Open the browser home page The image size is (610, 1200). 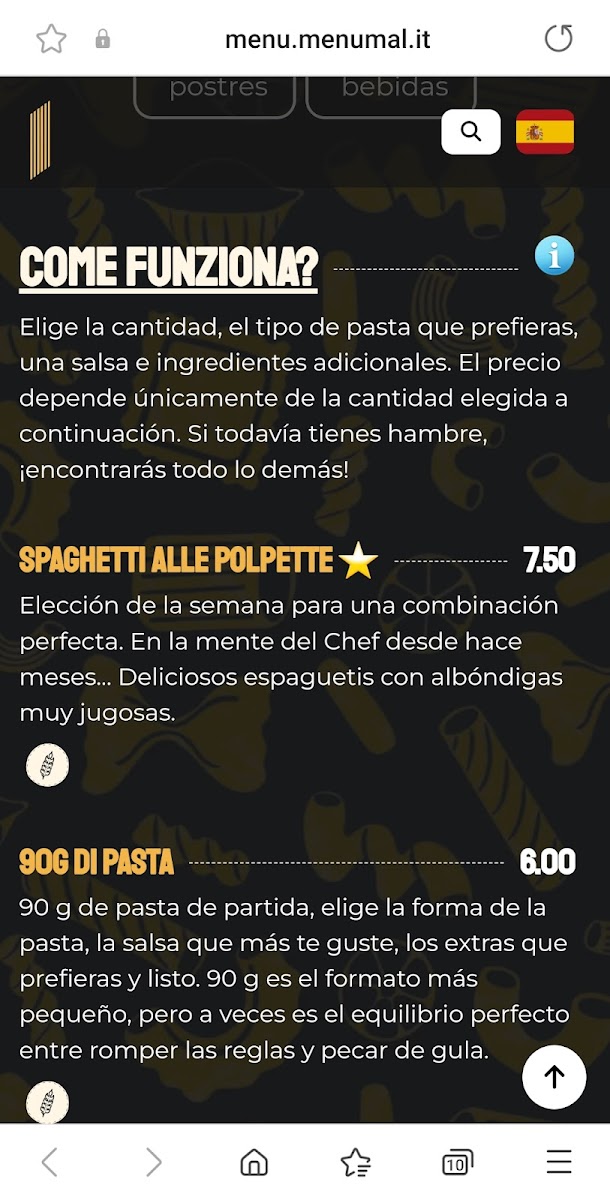click(255, 1162)
